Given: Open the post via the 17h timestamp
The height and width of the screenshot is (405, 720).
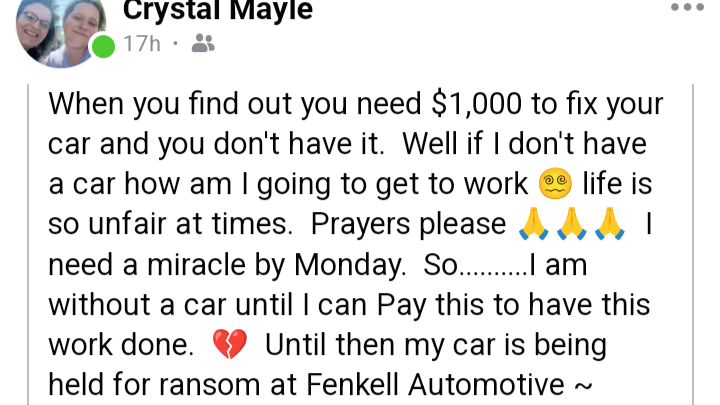Looking at the screenshot, I should point(141,44).
